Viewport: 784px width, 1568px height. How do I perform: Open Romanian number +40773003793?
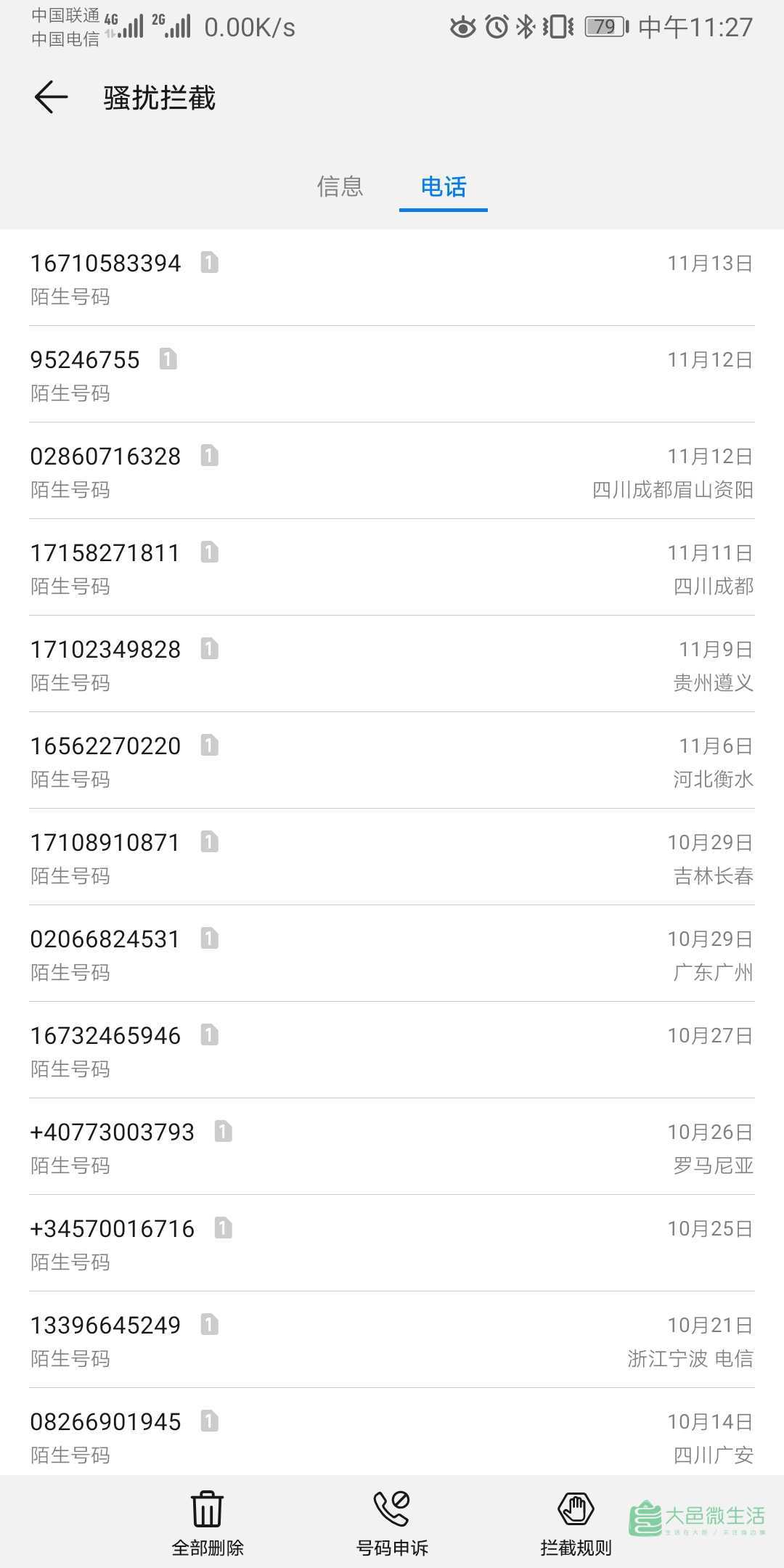pos(392,1147)
